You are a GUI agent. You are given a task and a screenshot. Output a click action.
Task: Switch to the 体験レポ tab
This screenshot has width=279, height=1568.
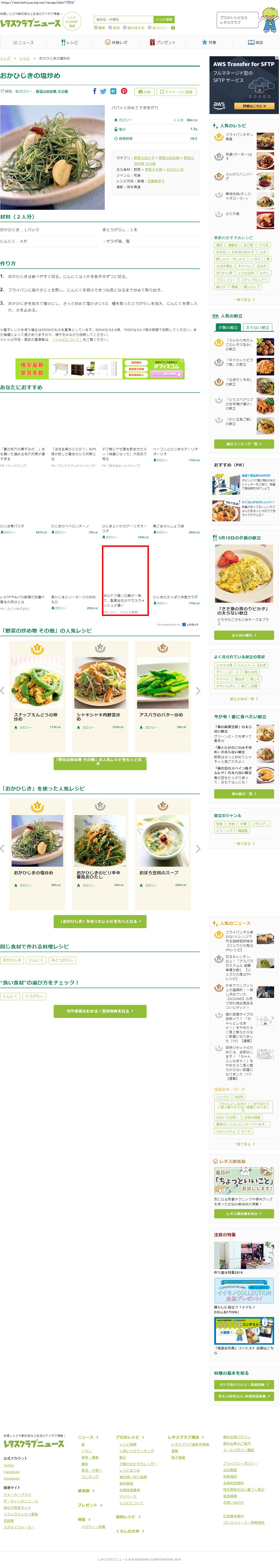116,43
